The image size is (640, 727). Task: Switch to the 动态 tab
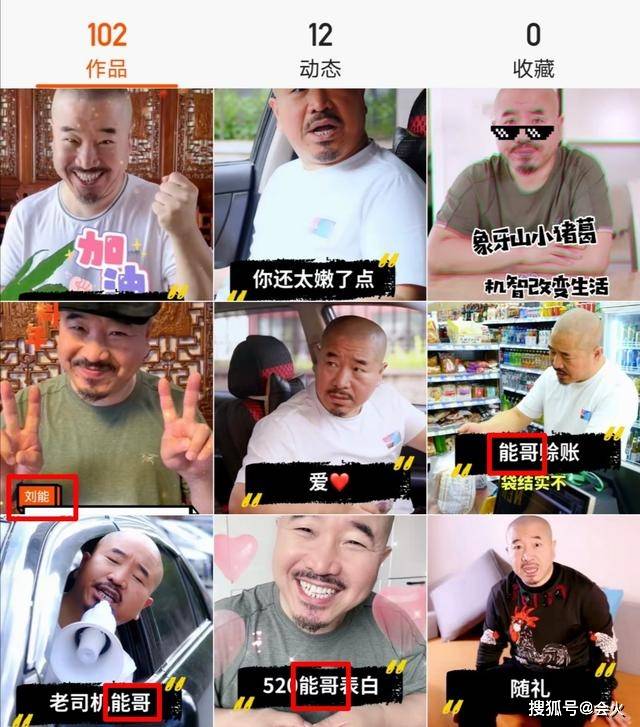point(320,50)
